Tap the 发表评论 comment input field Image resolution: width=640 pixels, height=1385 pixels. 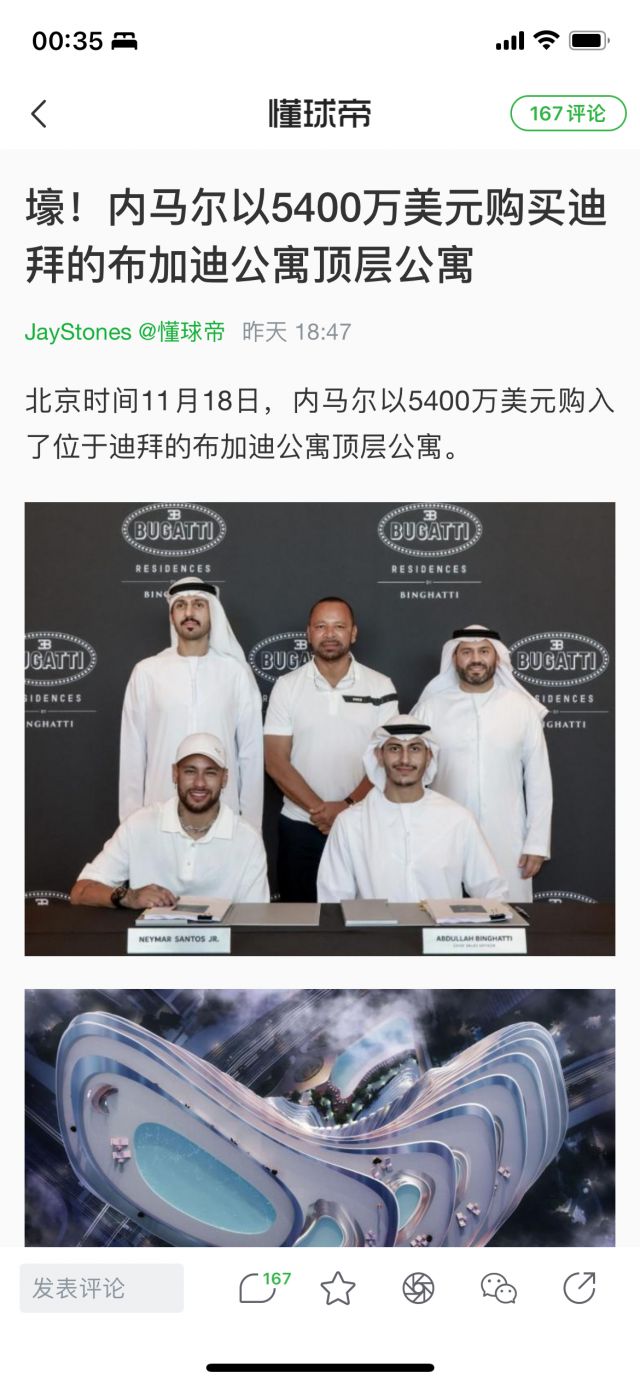(102, 1288)
